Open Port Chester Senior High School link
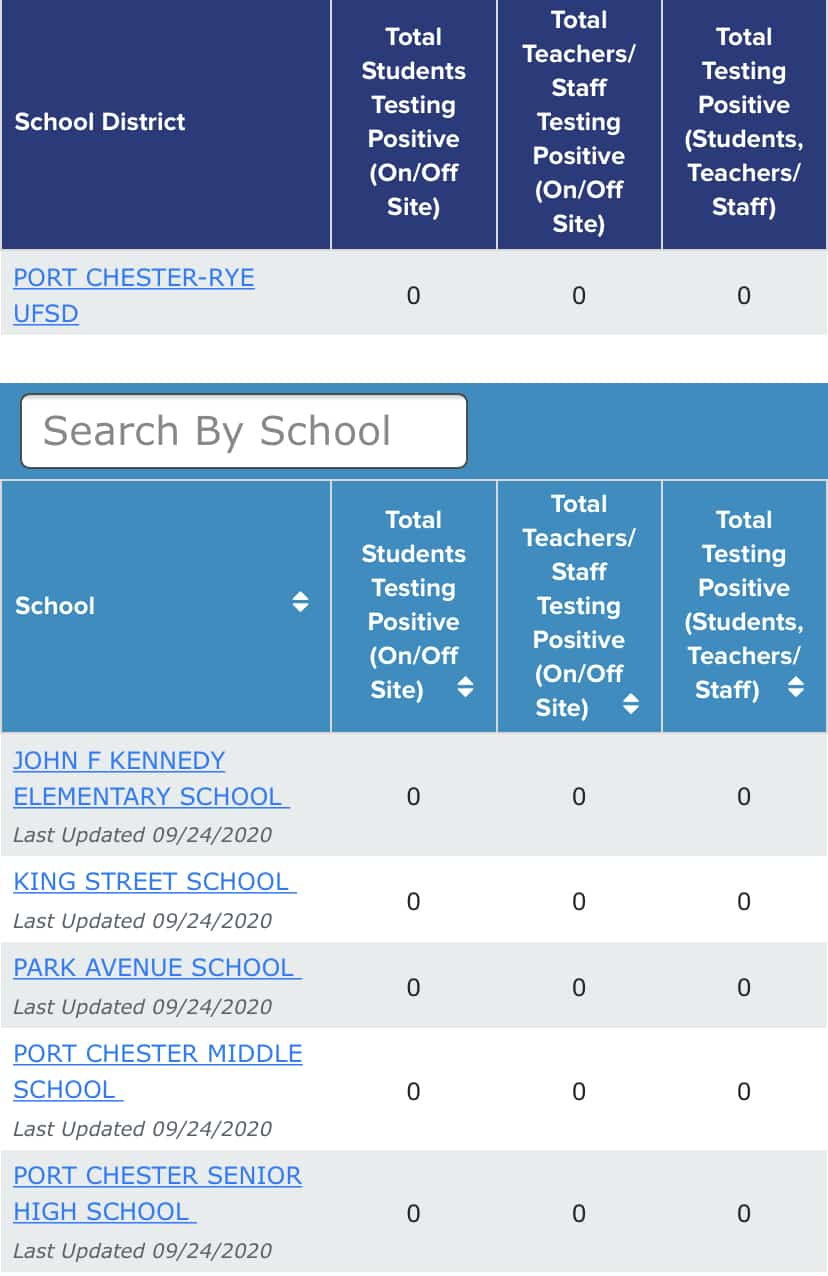Viewport: 828px width, 1276px height. 158,1193
